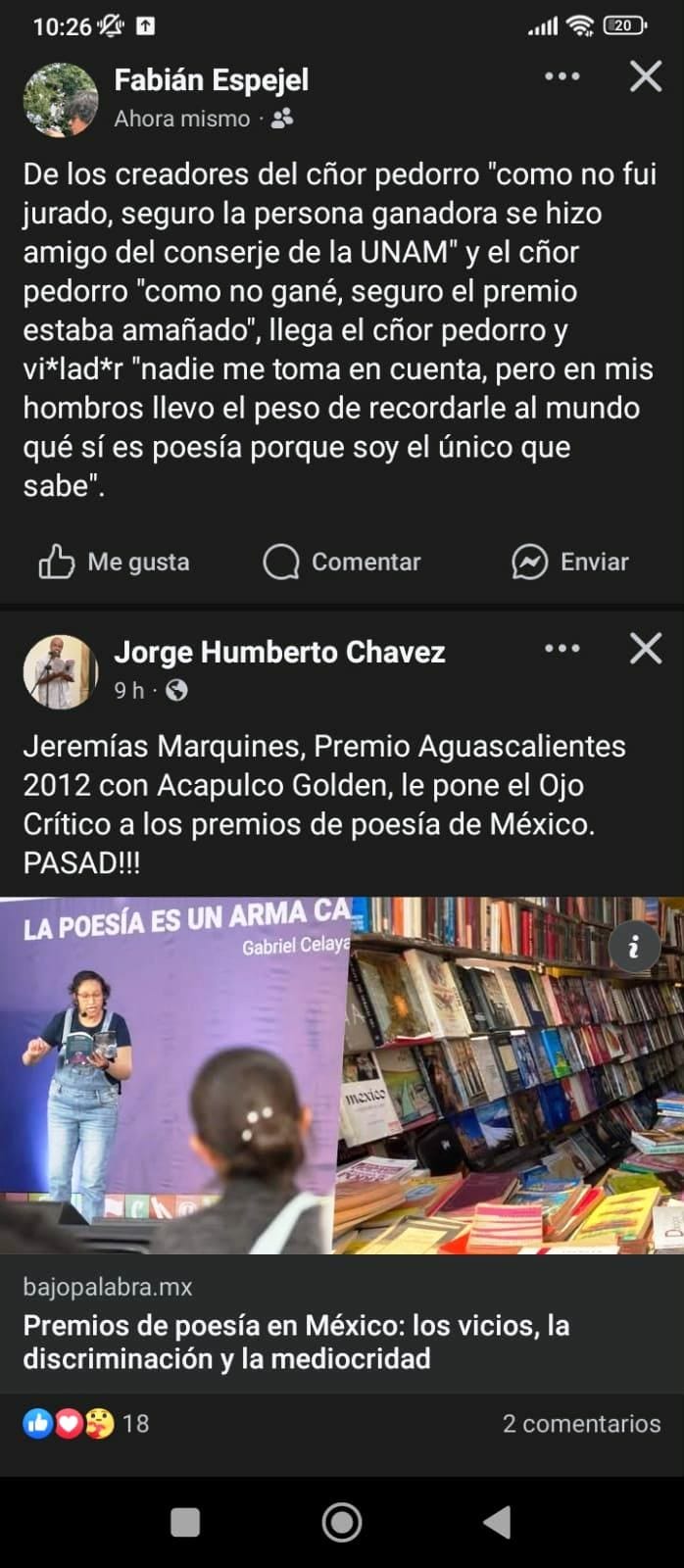Open the Premios de poesía en México article link
This screenshot has width=684, height=1568.
[x=296, y=1342]
